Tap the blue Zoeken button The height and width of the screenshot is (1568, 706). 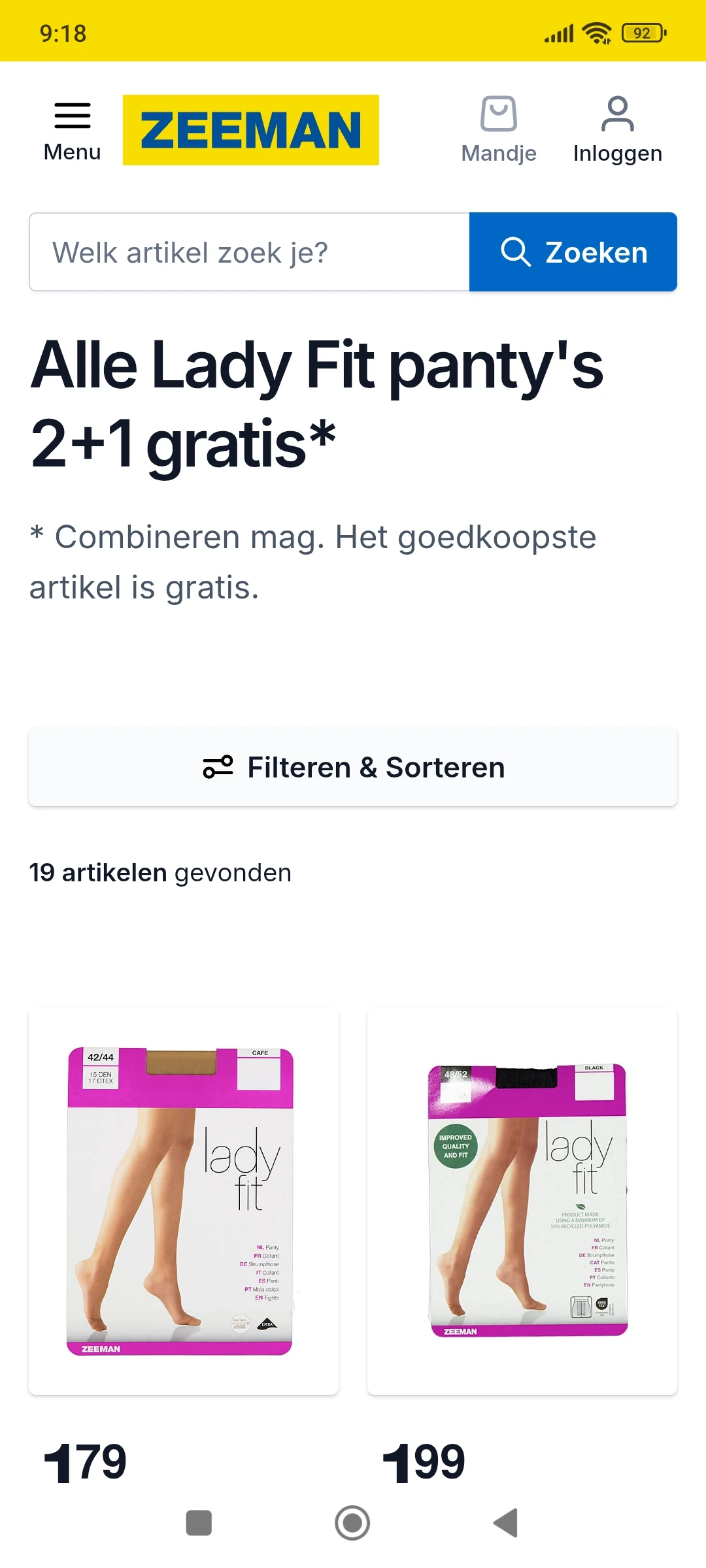click(573, 252)
